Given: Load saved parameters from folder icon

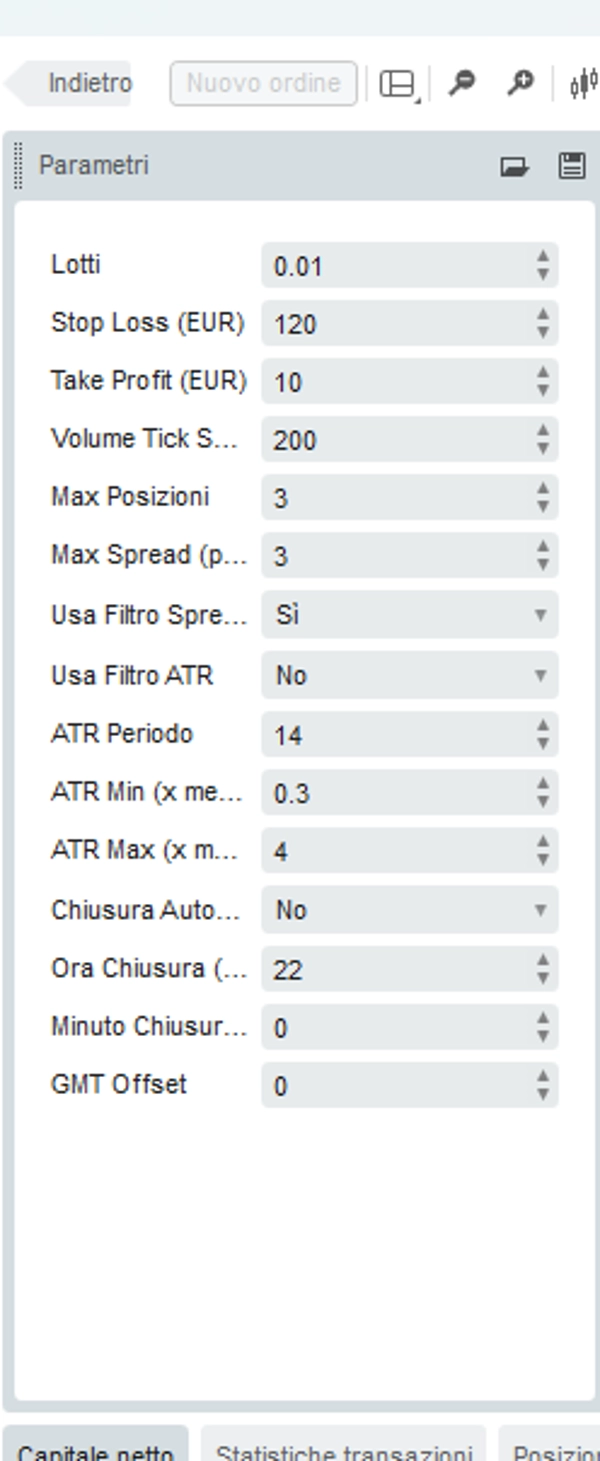Looking at the screenshot, I should pos(514,167).
